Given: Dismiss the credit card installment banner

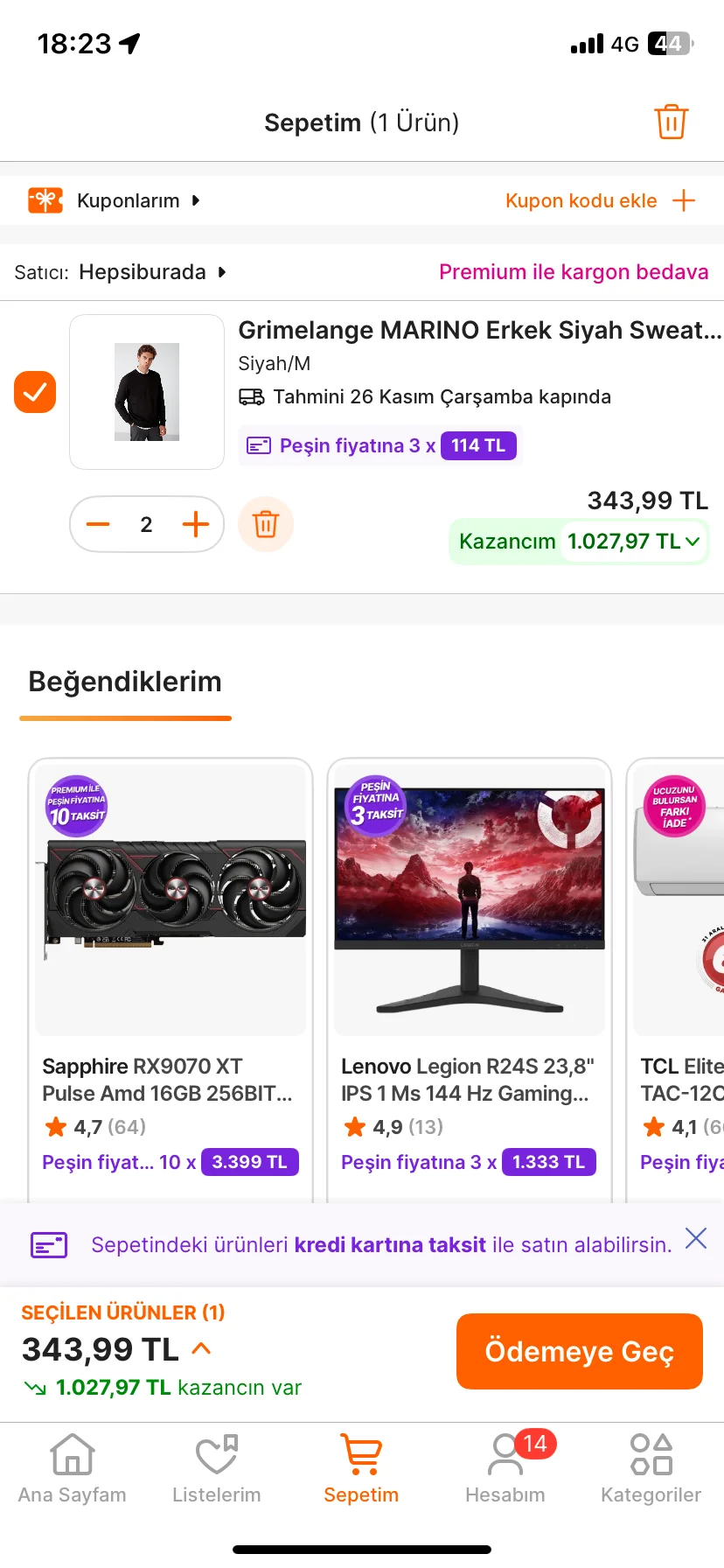Looking at the screenshot, I should (696, 1238).
